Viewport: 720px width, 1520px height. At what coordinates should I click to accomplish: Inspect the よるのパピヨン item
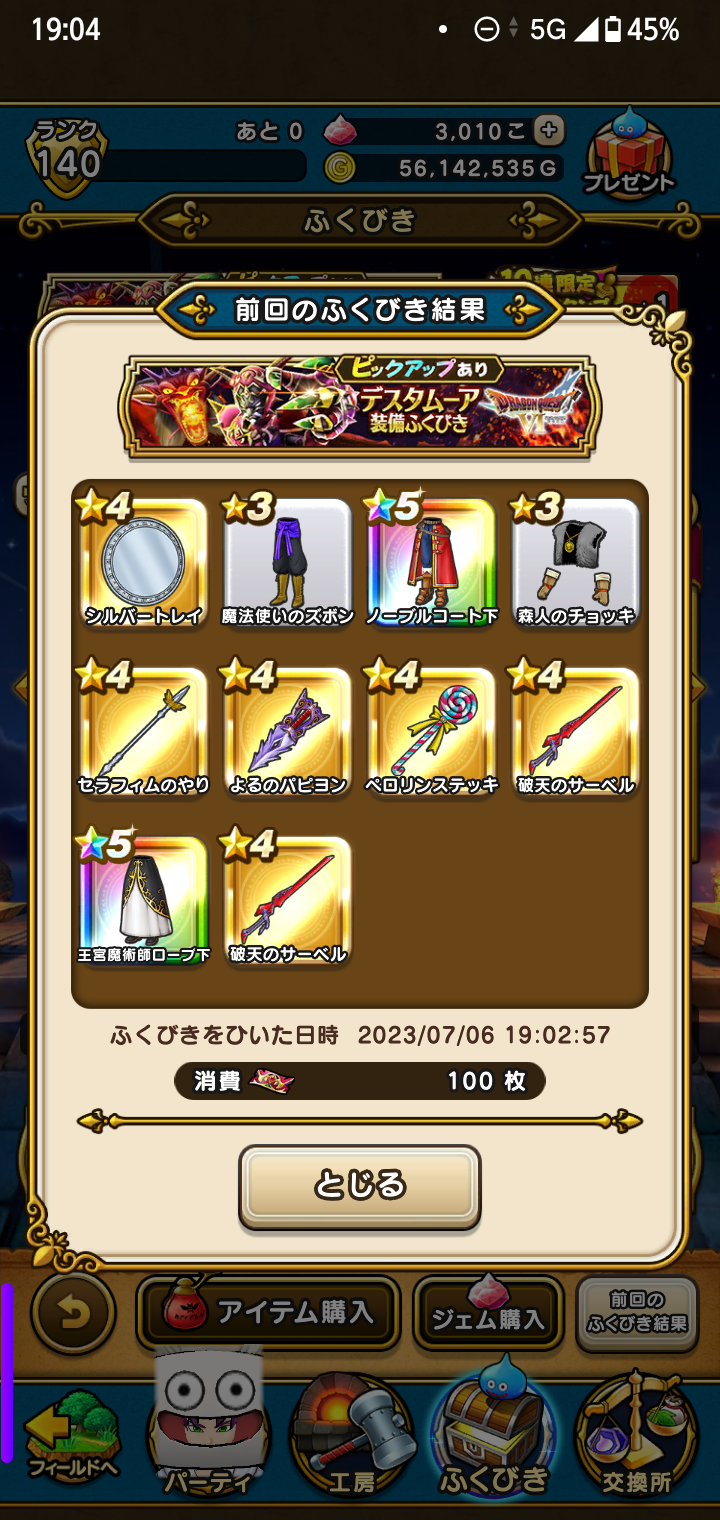(287, 732)
